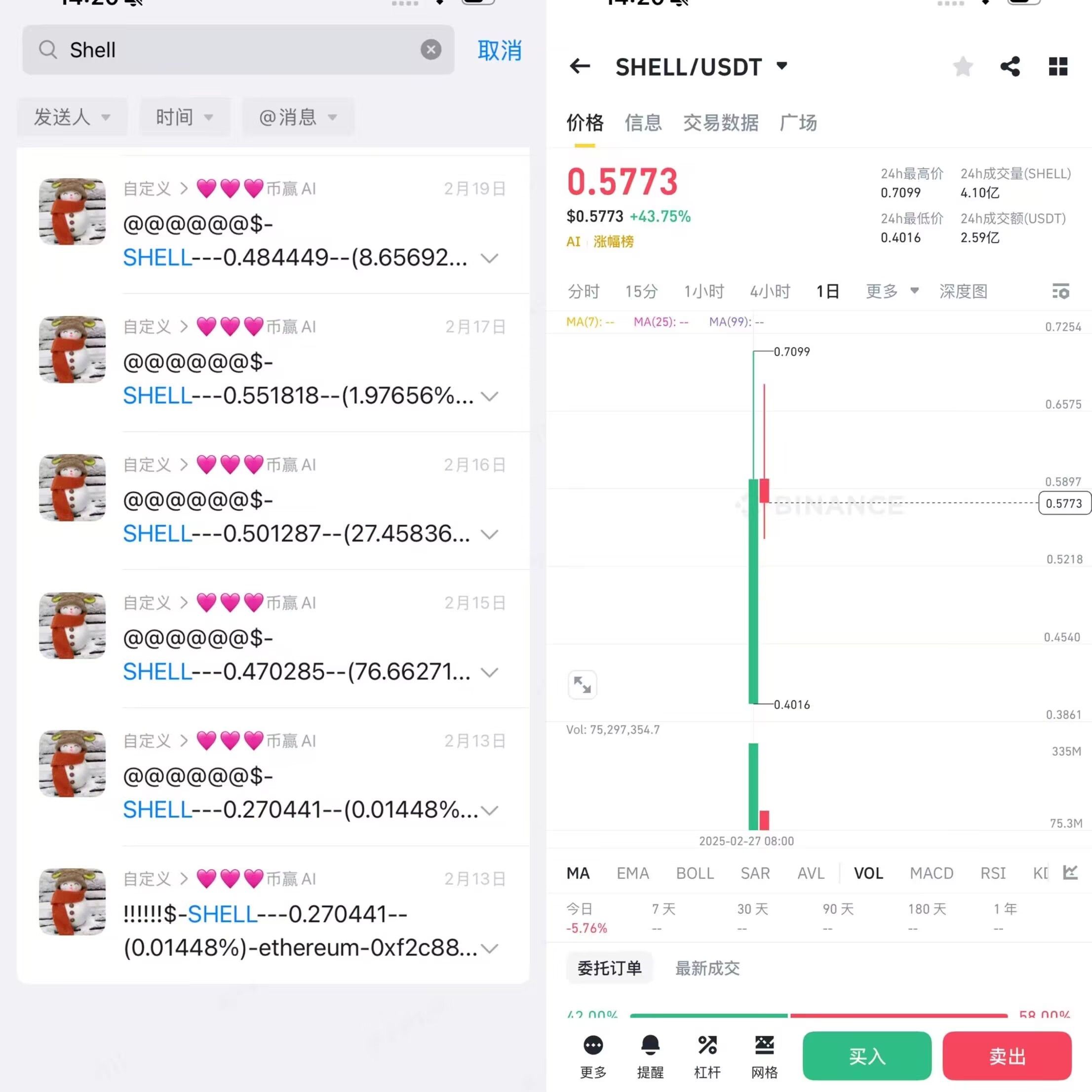Tap the red 卖出 sell button

coord(1007,1056)
